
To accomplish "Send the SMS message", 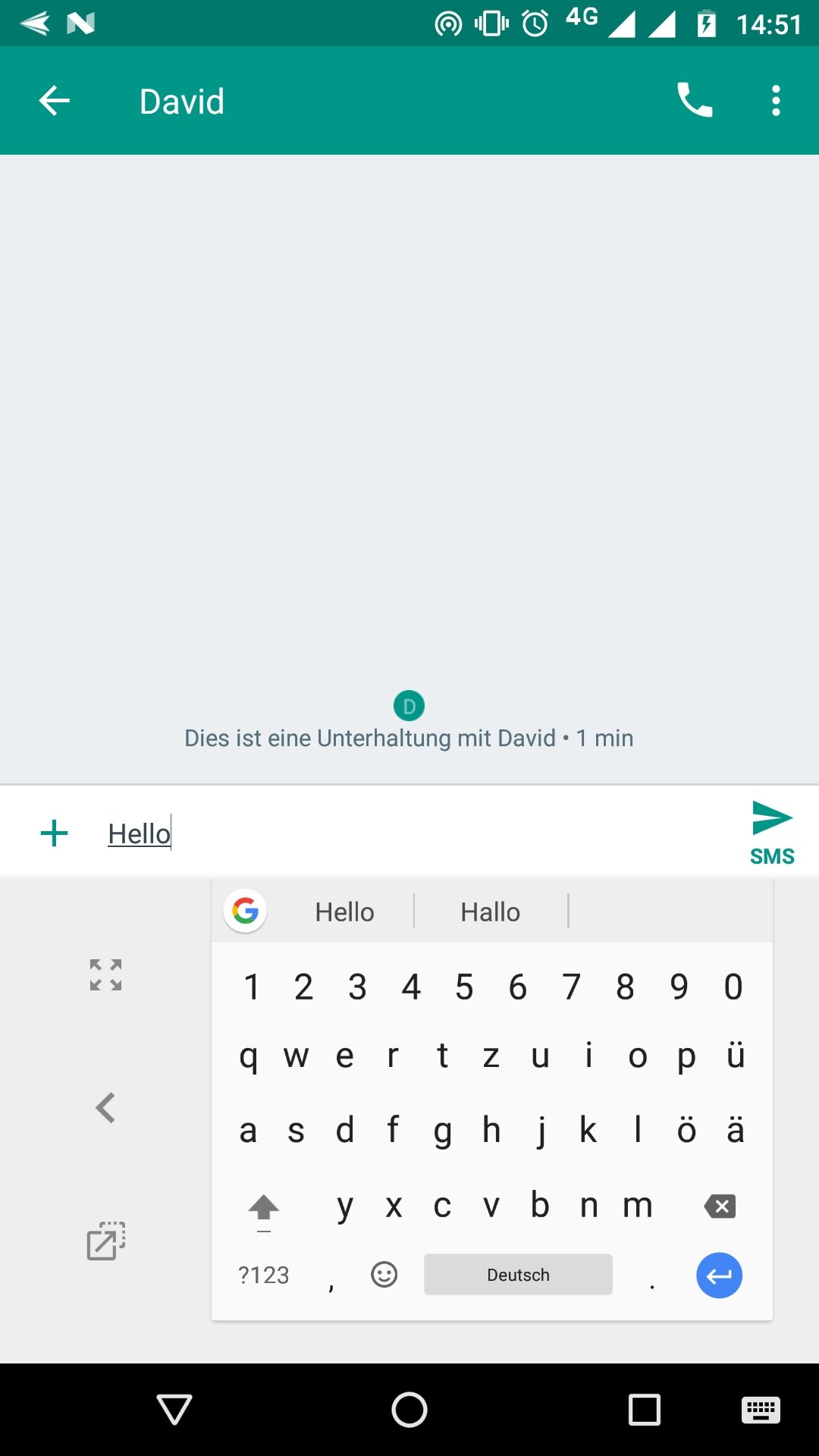I will tap(772, 833).
